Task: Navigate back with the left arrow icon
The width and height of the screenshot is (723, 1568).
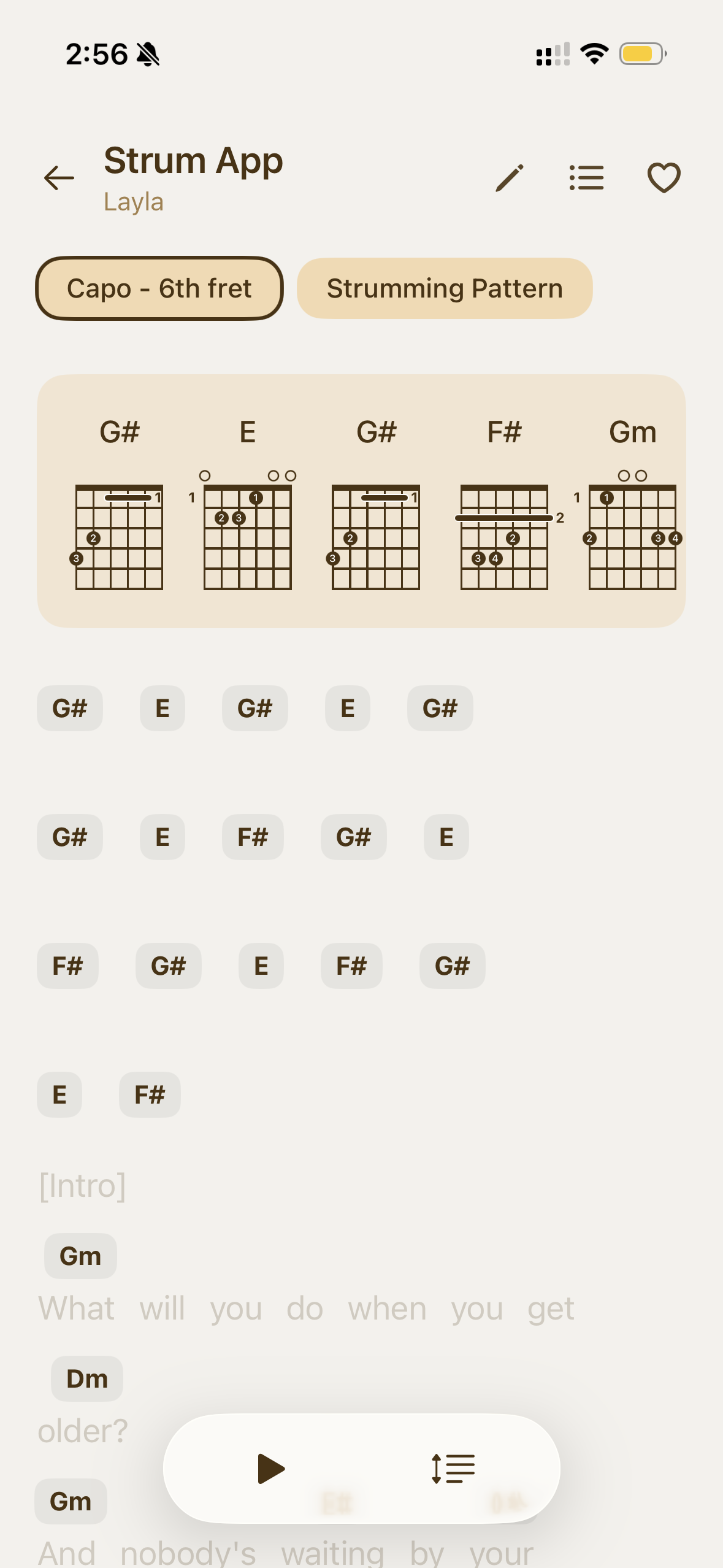Action: tap(58, 177)
